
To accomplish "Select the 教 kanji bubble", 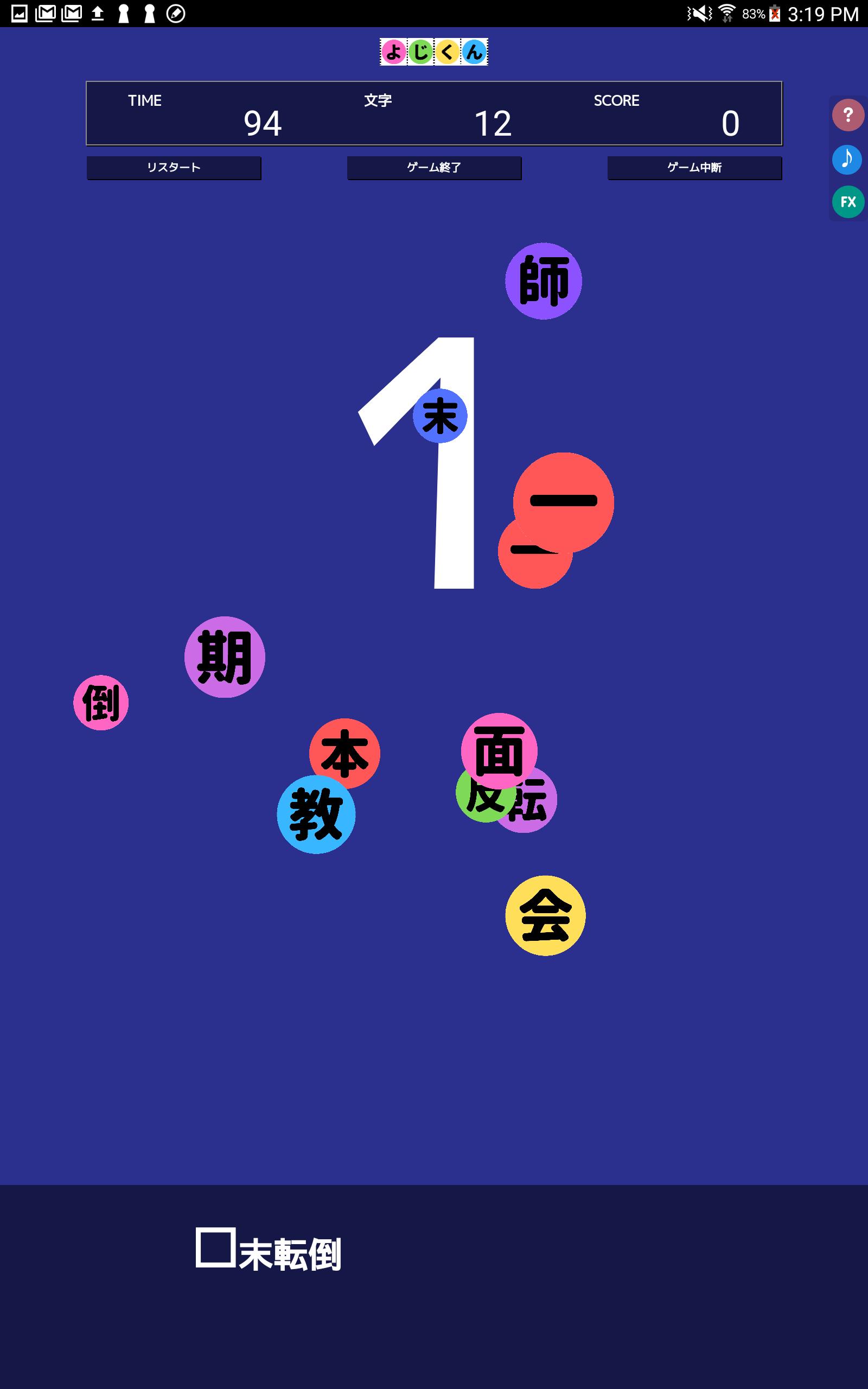I will (316, 814).
